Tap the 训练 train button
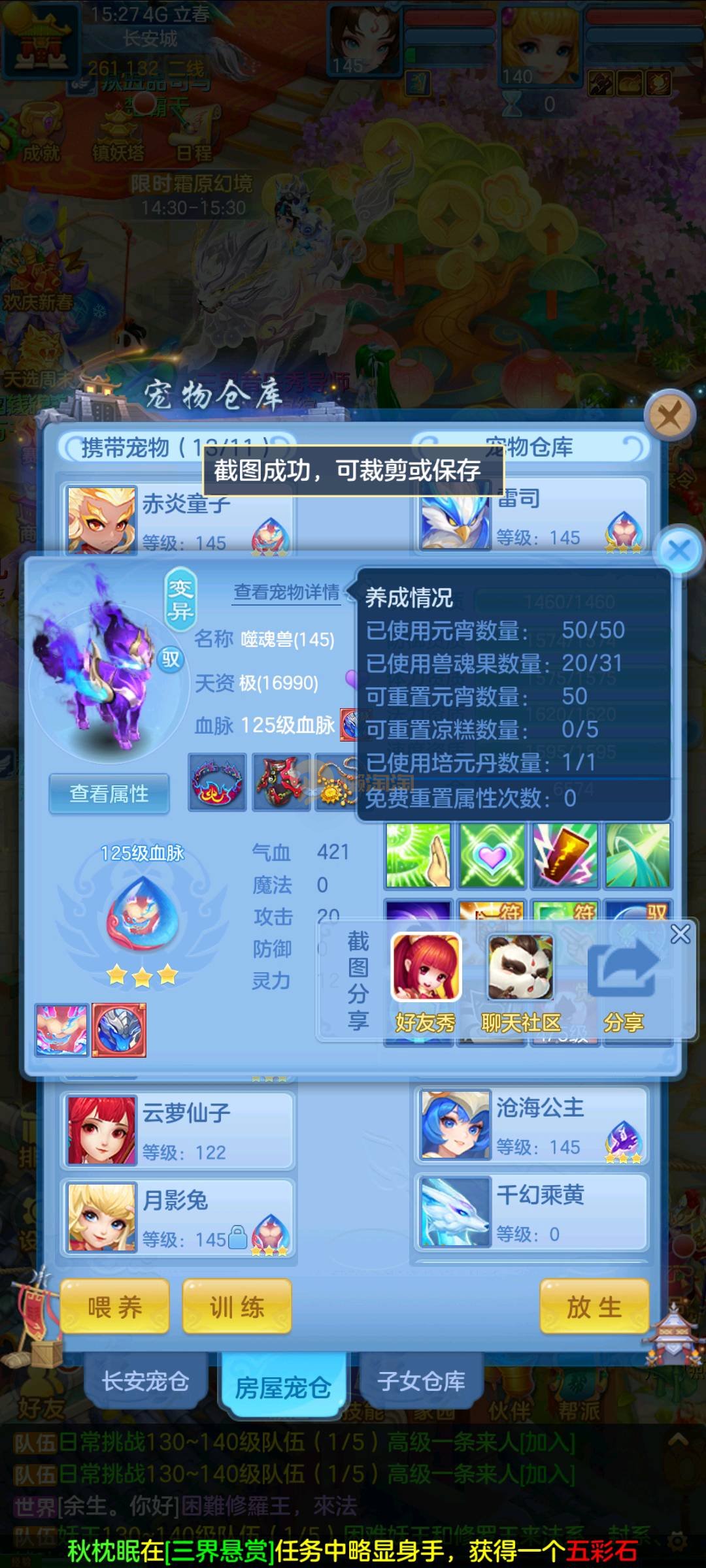The height and width of the screenshot is (1568, 706). [x=237, y=1307]
